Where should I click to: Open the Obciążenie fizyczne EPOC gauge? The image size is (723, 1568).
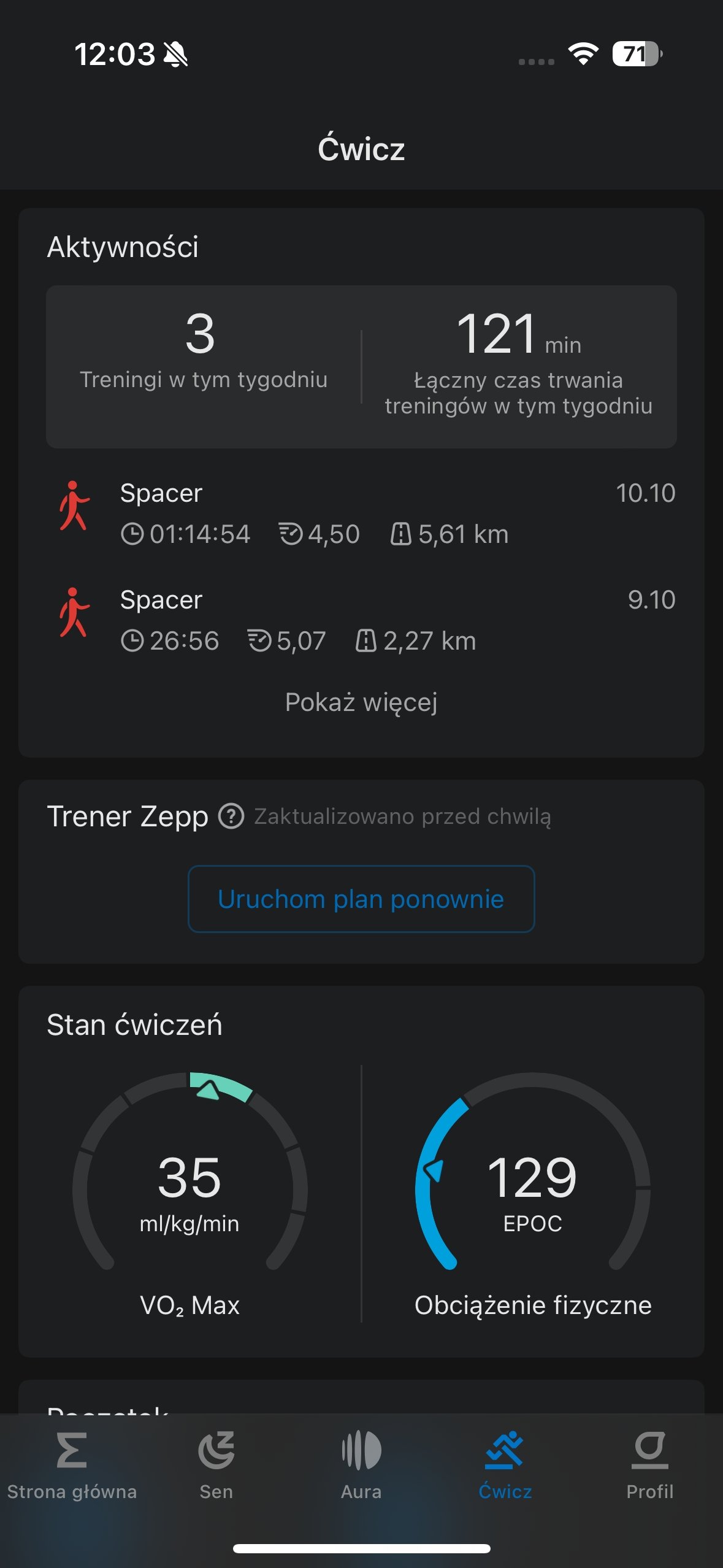click(x=533, y=1193)
